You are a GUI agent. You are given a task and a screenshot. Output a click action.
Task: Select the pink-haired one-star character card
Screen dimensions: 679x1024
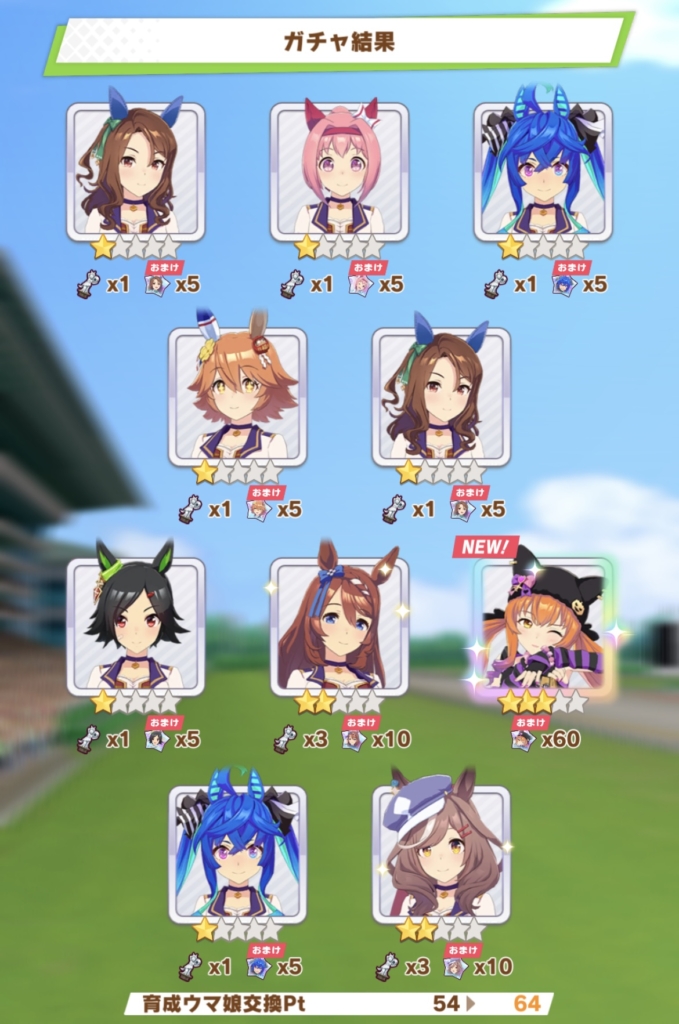[339, 172]
